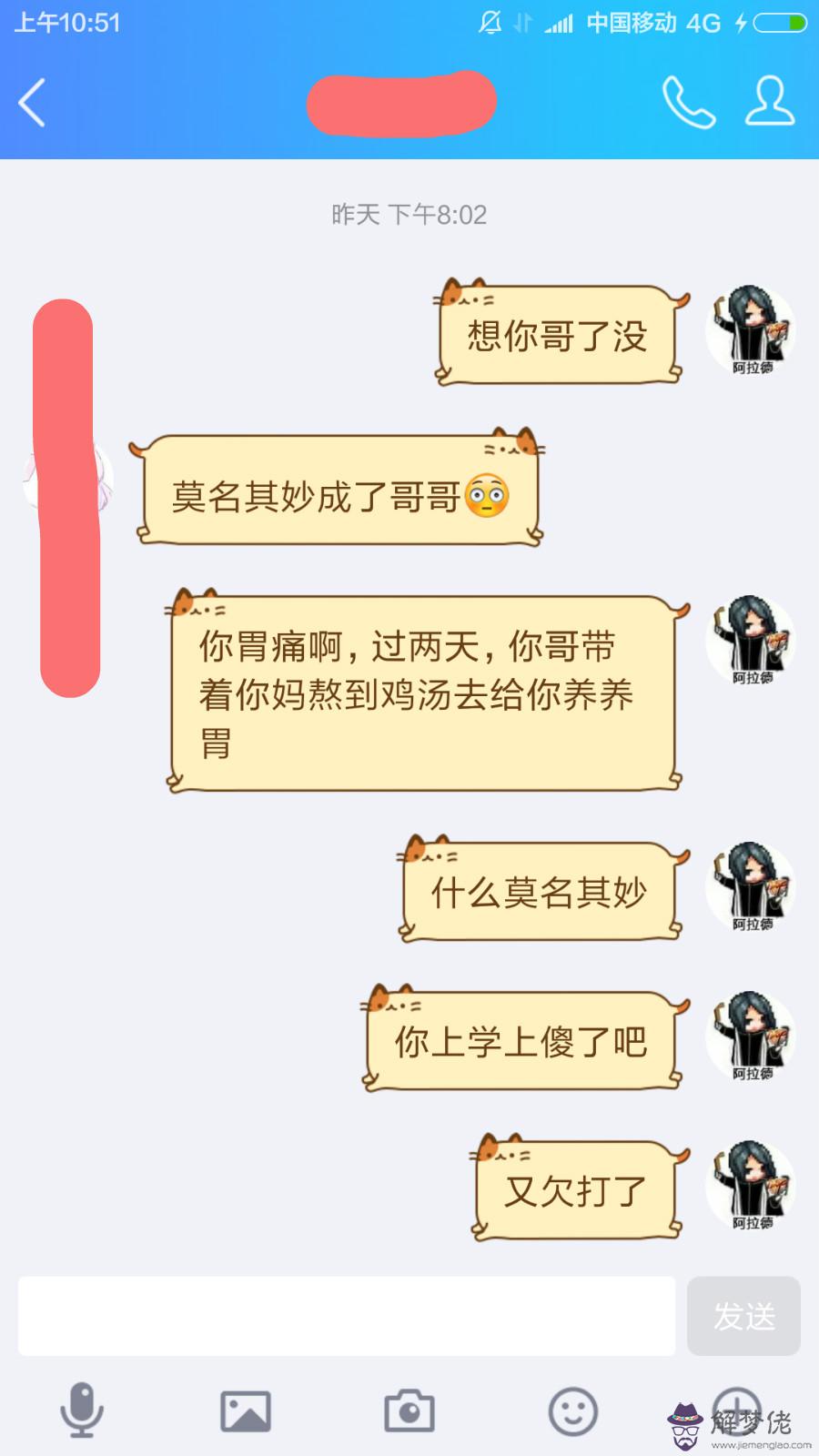Record a voice message with the microphone

(x=82, y=1410)
